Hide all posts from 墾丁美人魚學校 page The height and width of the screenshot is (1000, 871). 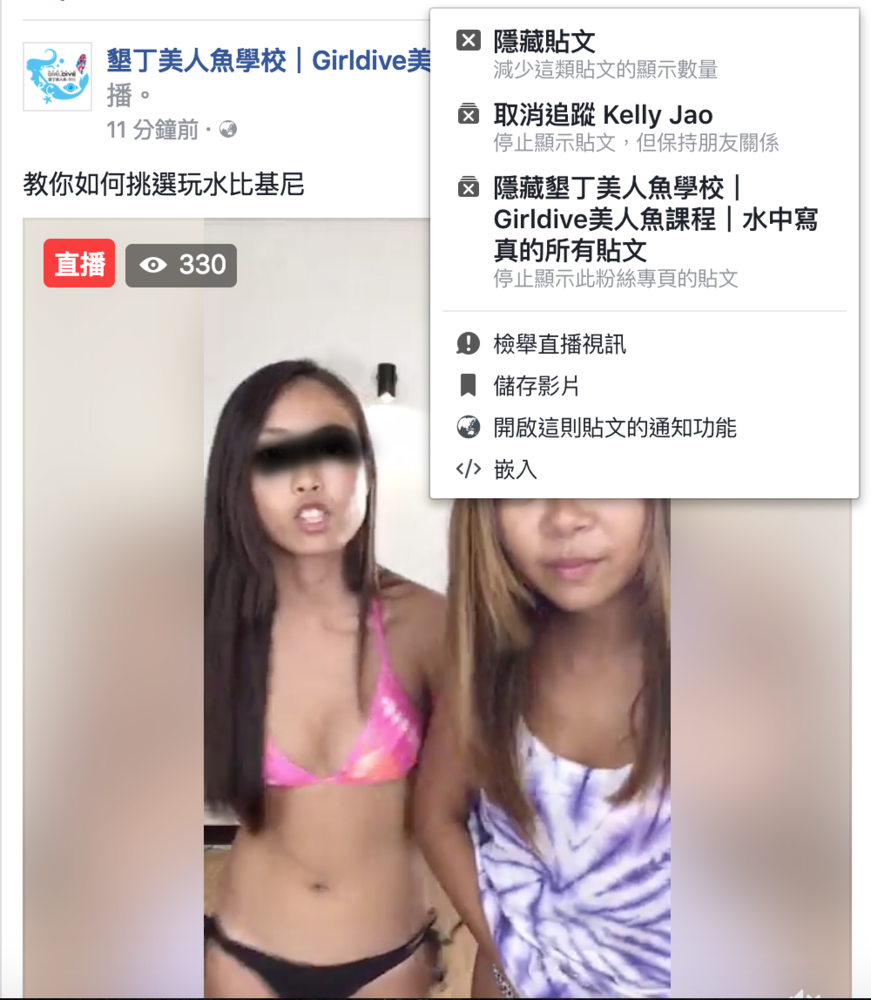pos(655,219)
